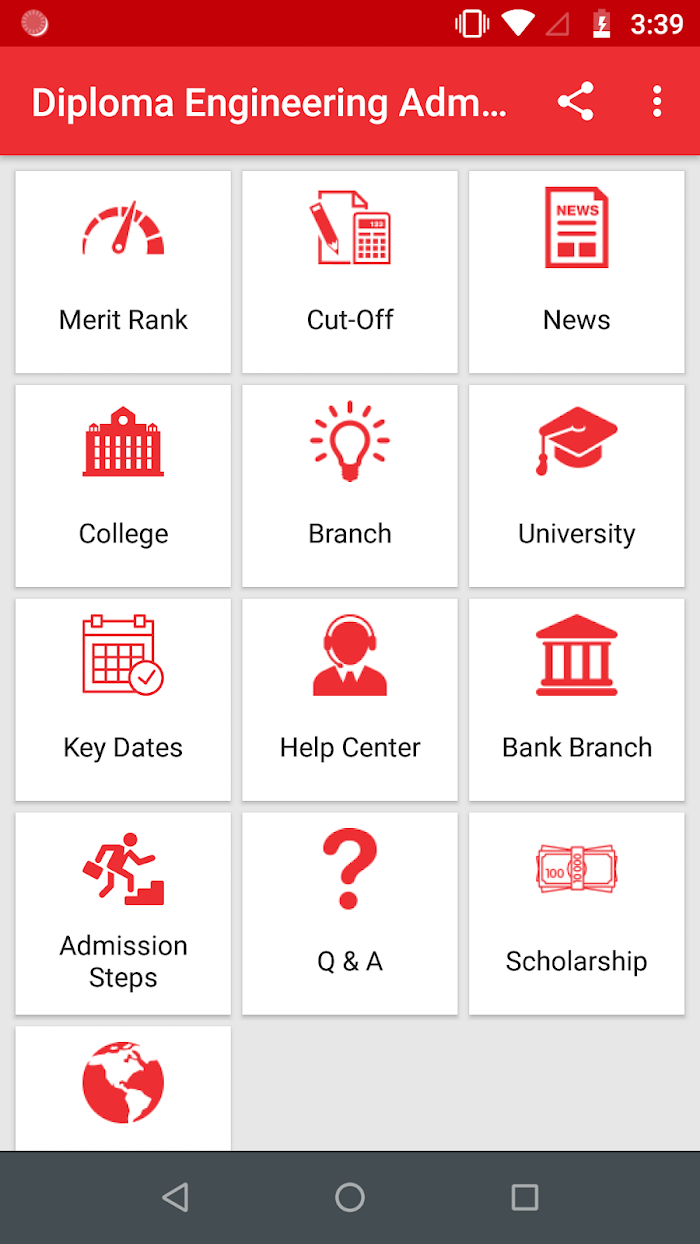Open the College list

123,486
